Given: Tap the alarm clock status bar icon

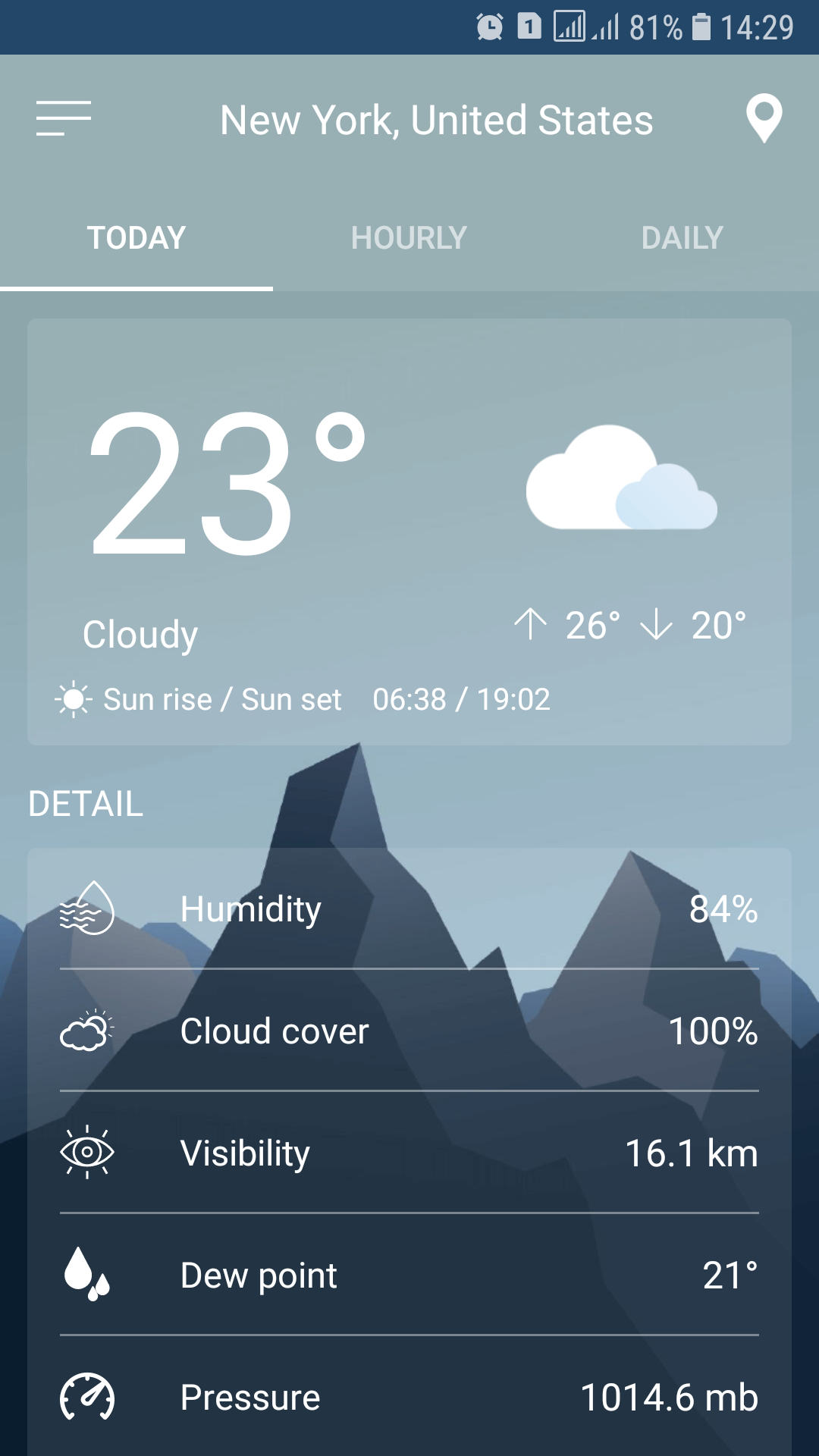Looking at the screenshot, I should 490,27.
